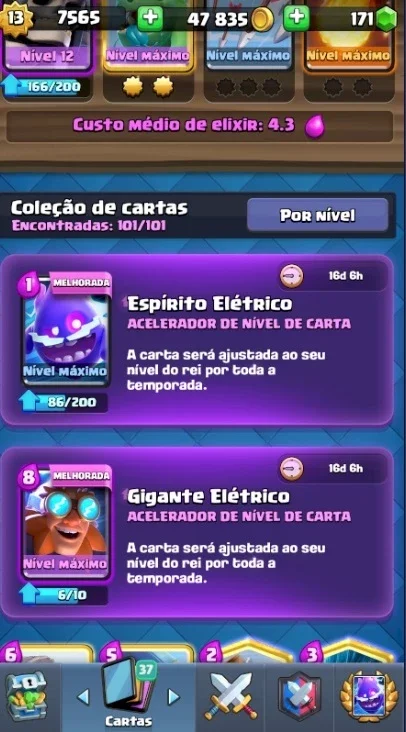Viewport: 406px width, 732px height.
Task: Open the clan shield tab
Action: [300, 697]
